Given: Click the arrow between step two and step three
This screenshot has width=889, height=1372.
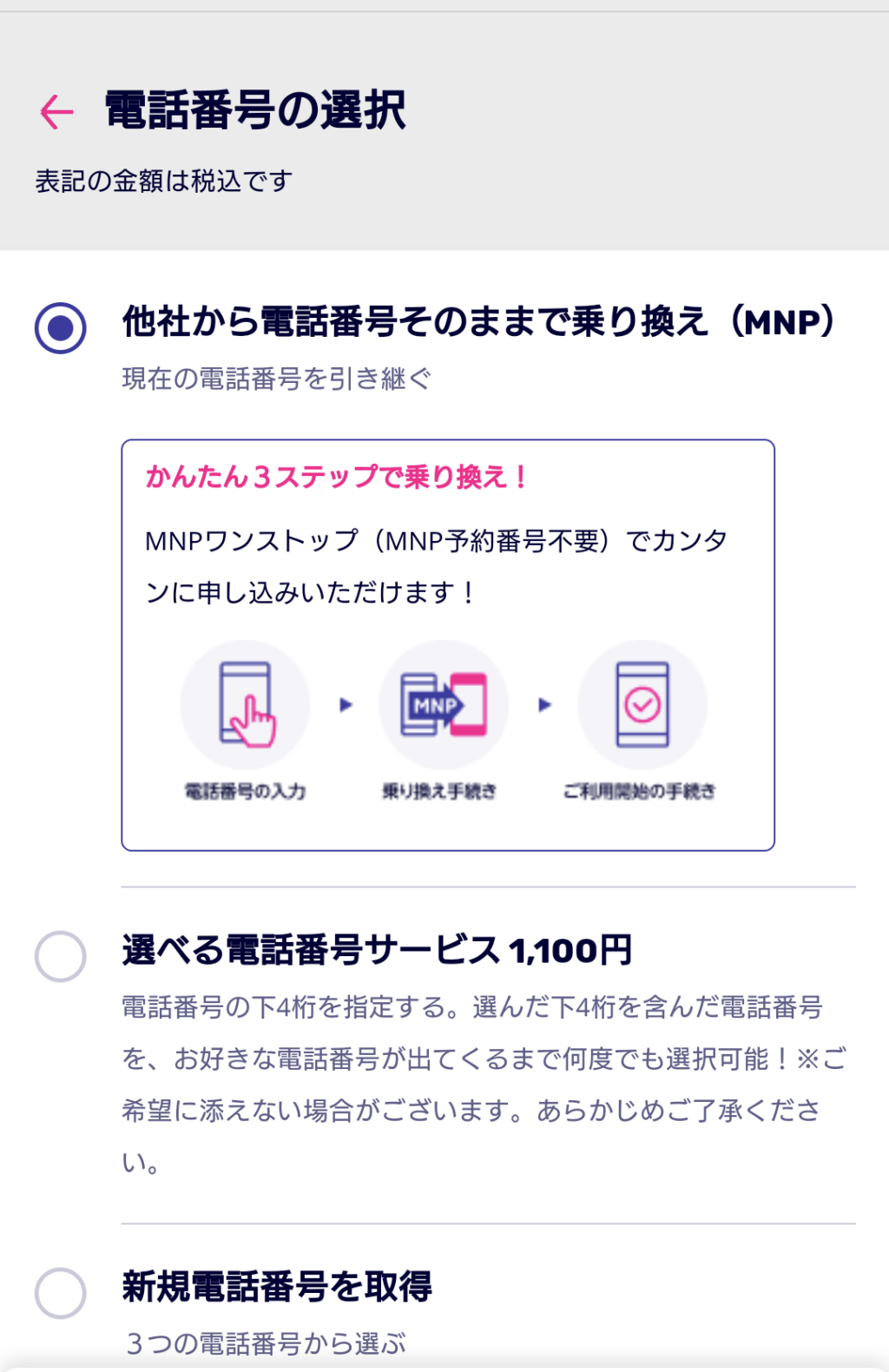Looking at the screenshot, I should (544, 705).
